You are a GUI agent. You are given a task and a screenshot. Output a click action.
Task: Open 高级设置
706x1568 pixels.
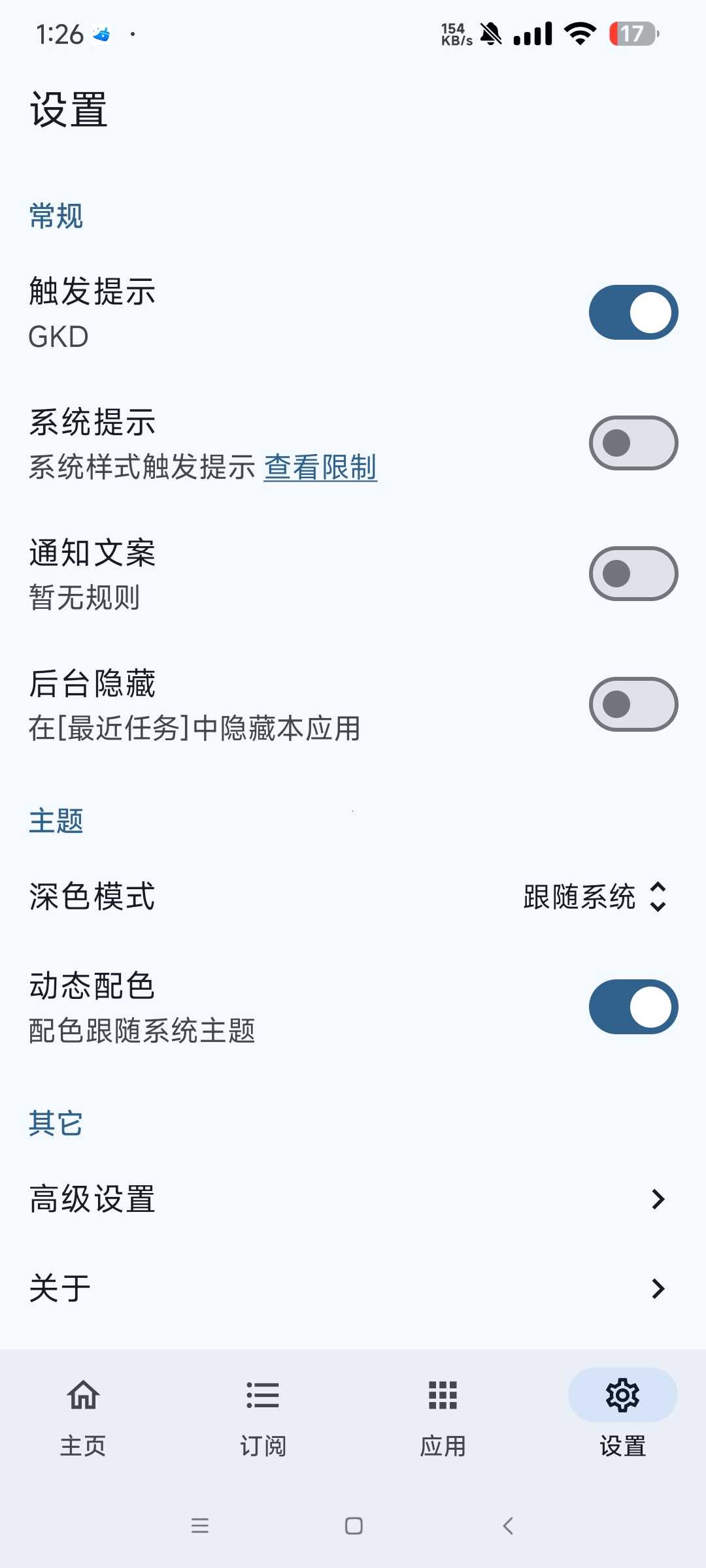coord(353,1199)
